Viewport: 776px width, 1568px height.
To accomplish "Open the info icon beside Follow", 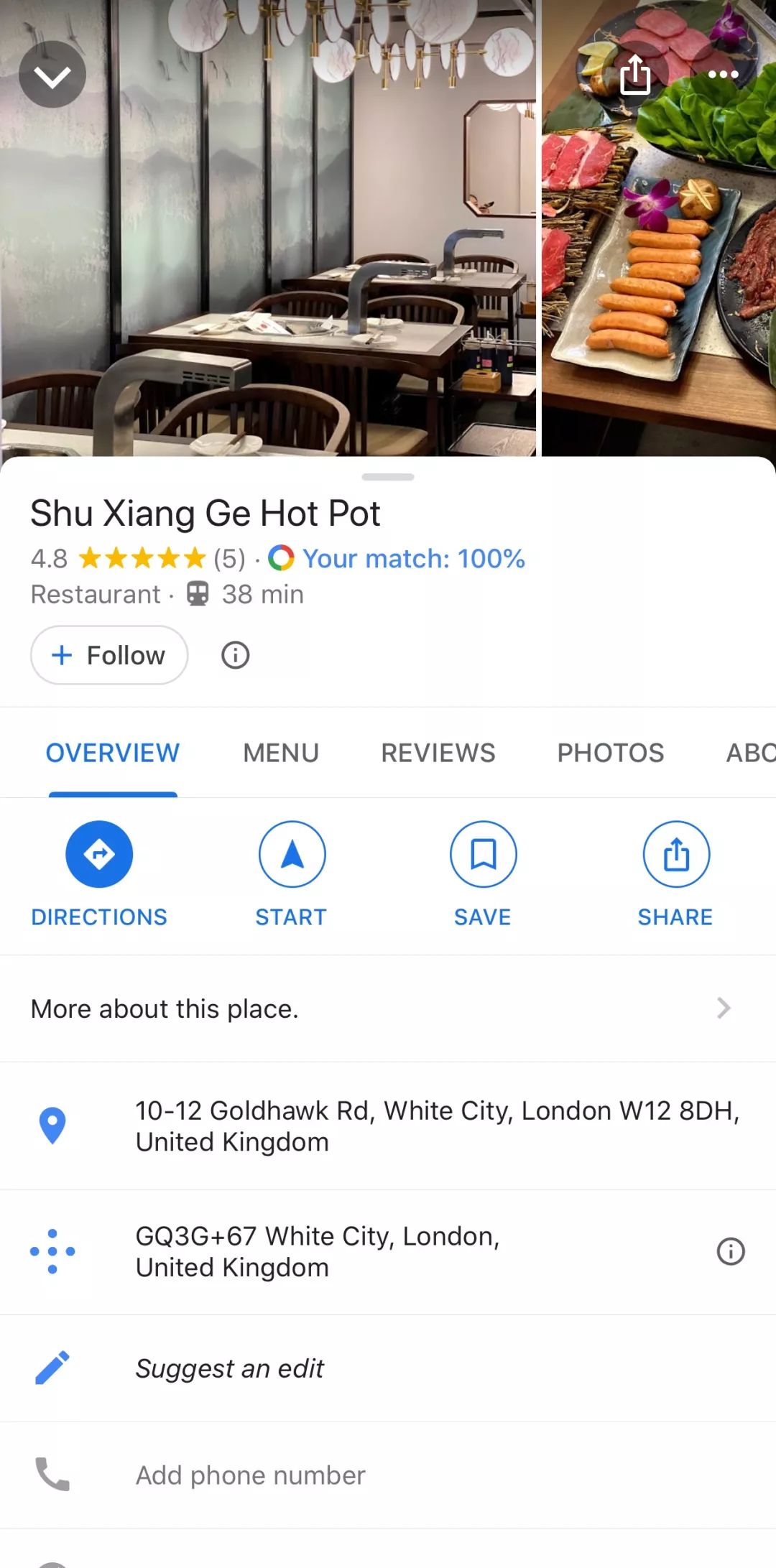I will click(x=236, y=655).
